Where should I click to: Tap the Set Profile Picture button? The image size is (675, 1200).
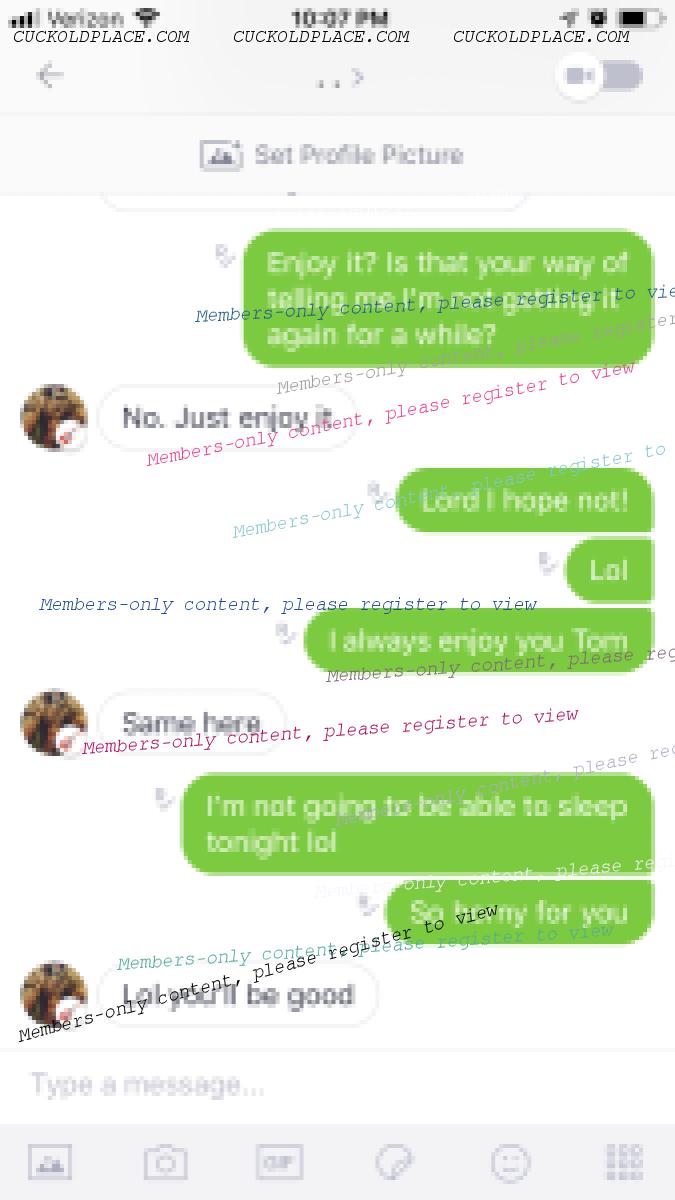click(x=333, y=155)
